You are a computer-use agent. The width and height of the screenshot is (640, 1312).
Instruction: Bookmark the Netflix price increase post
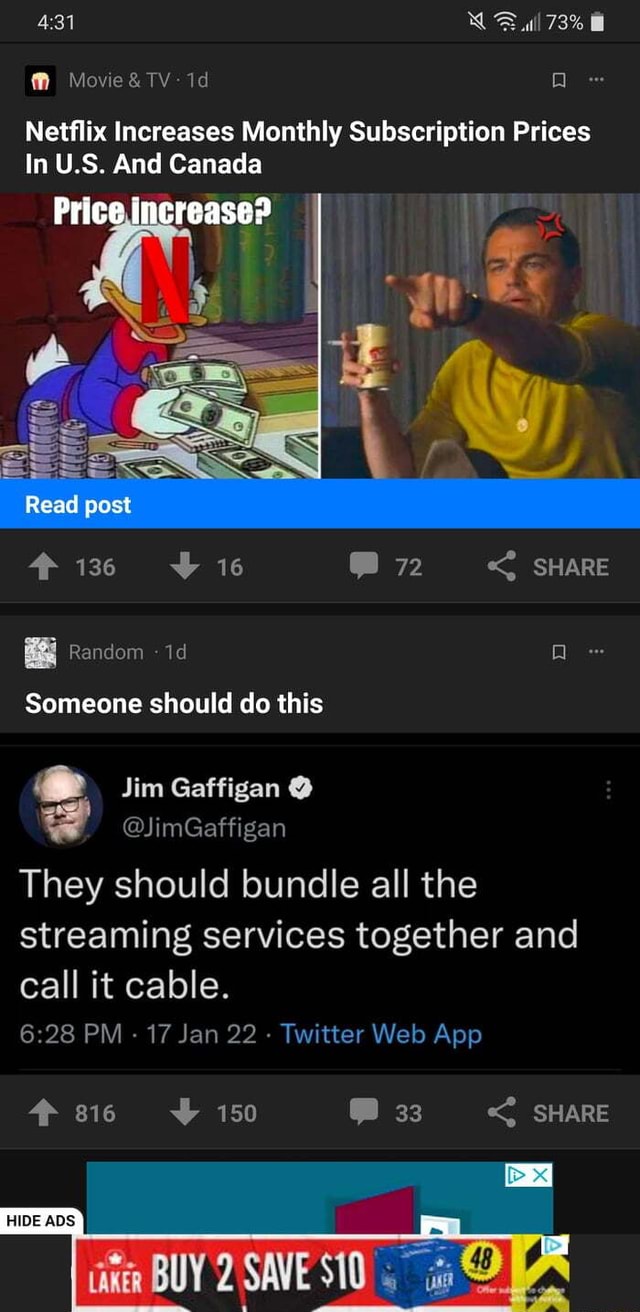point(560,81)
